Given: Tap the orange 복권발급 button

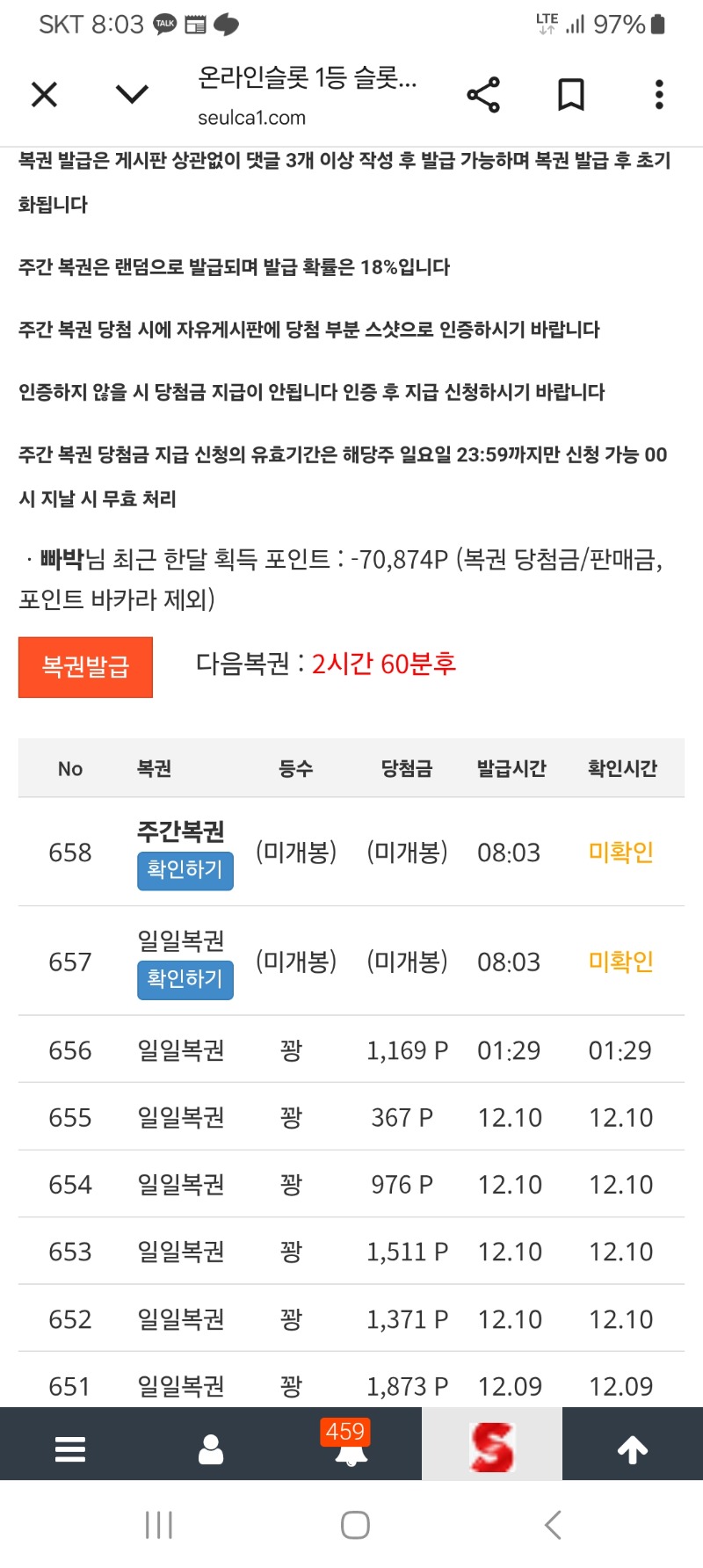Looking at the screenshot, I should [x=85, y=667].
